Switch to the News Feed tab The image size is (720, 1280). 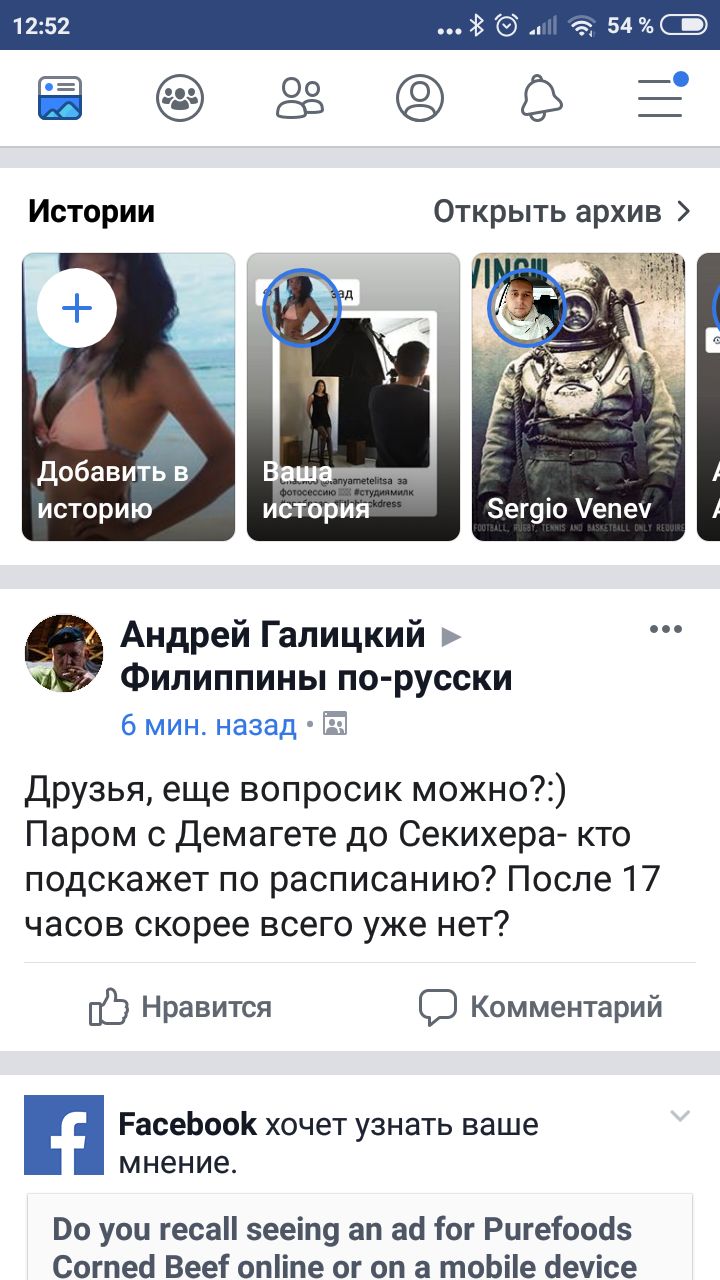(60, 98)
